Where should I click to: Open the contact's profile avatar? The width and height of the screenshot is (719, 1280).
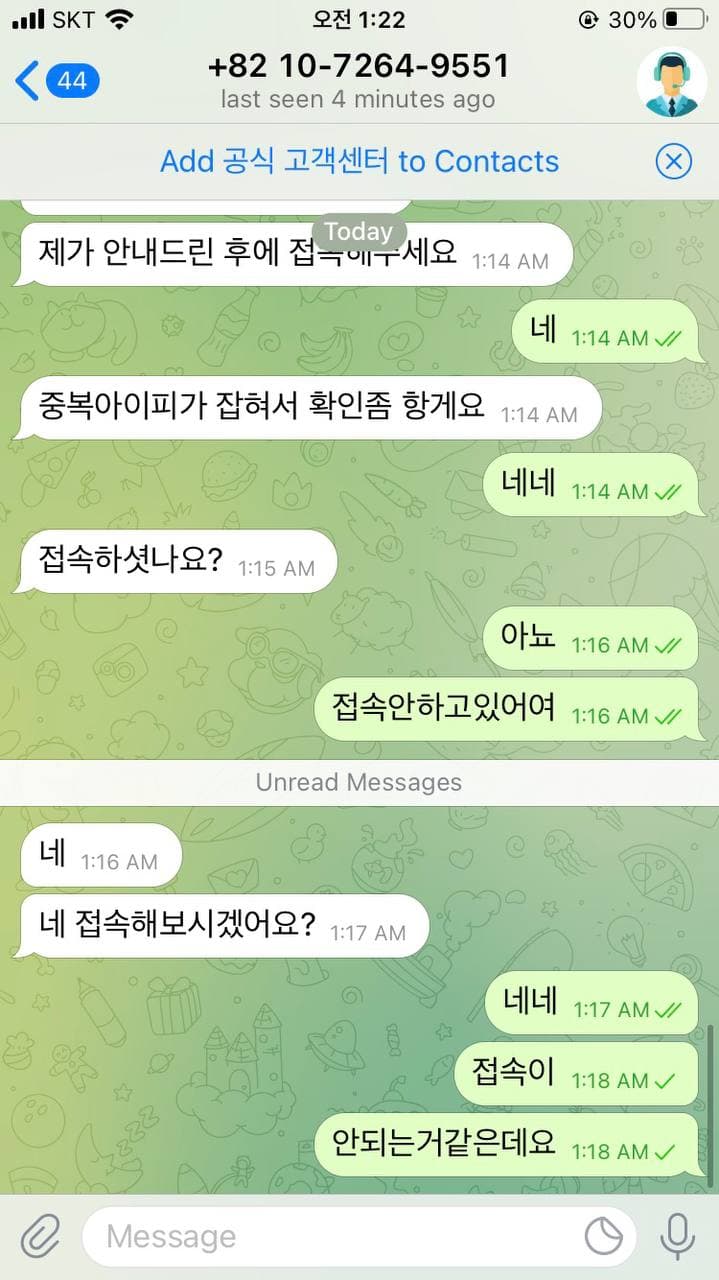[671, 81]
